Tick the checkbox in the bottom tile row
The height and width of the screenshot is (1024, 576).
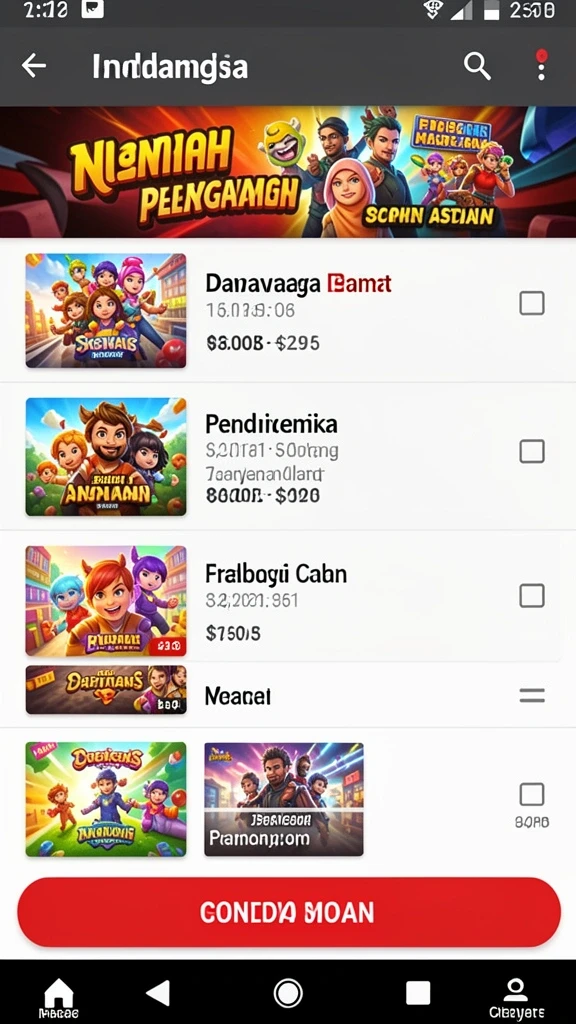tap(532, 795)
